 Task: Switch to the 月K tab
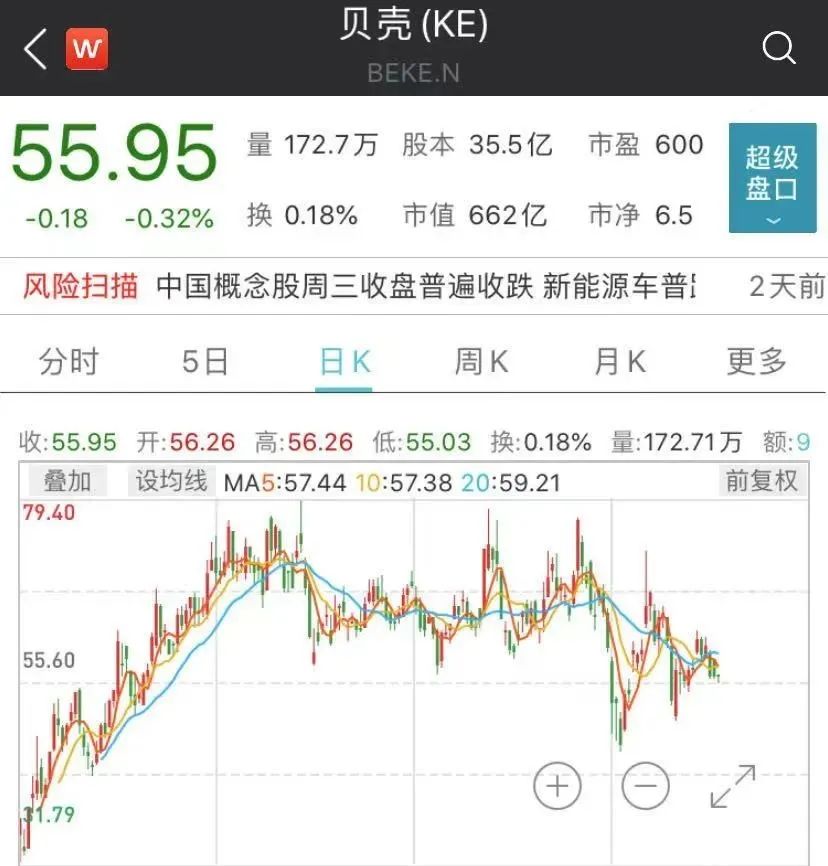pos(619,361)
